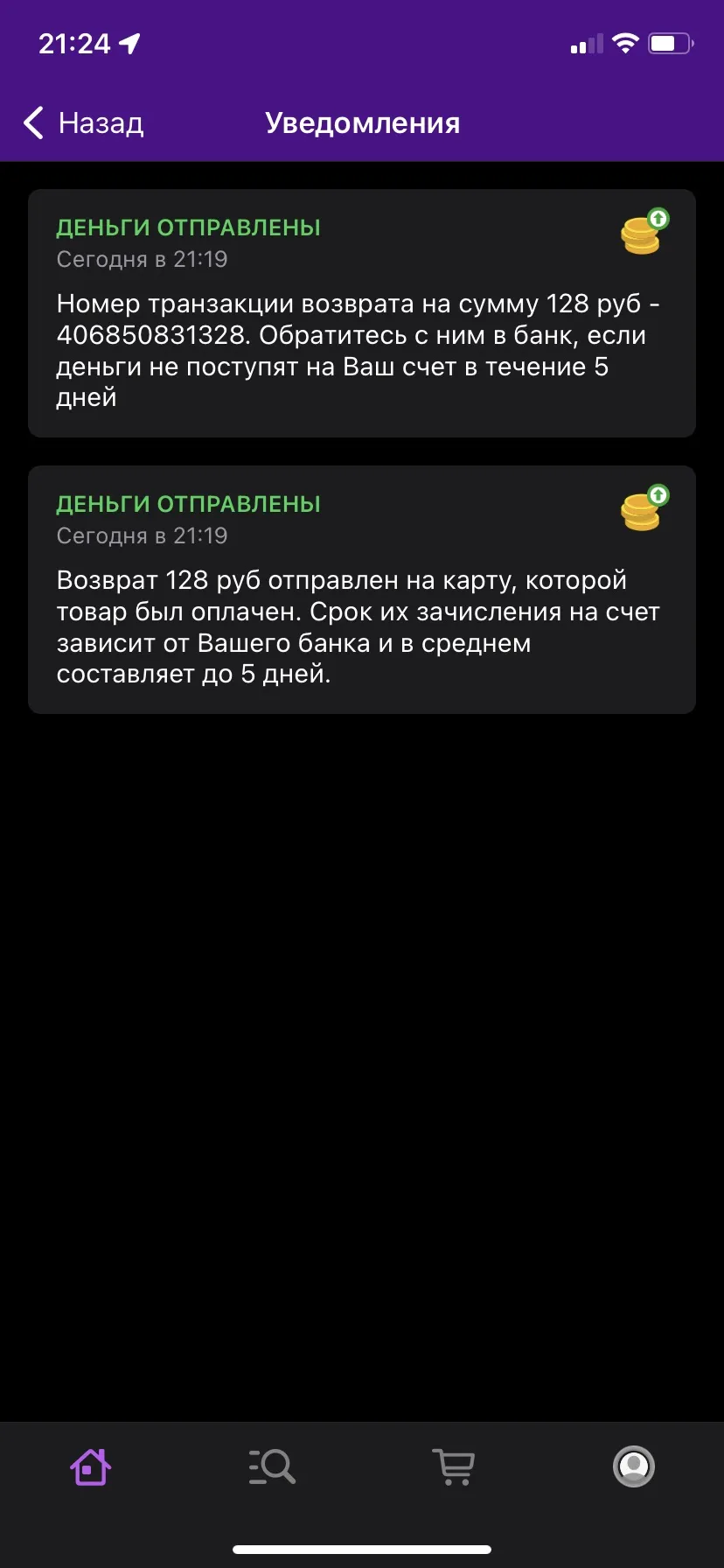Switch to the catalog search tab
The height and width of the screenshot is (1568, 724).
[272, 1467]
